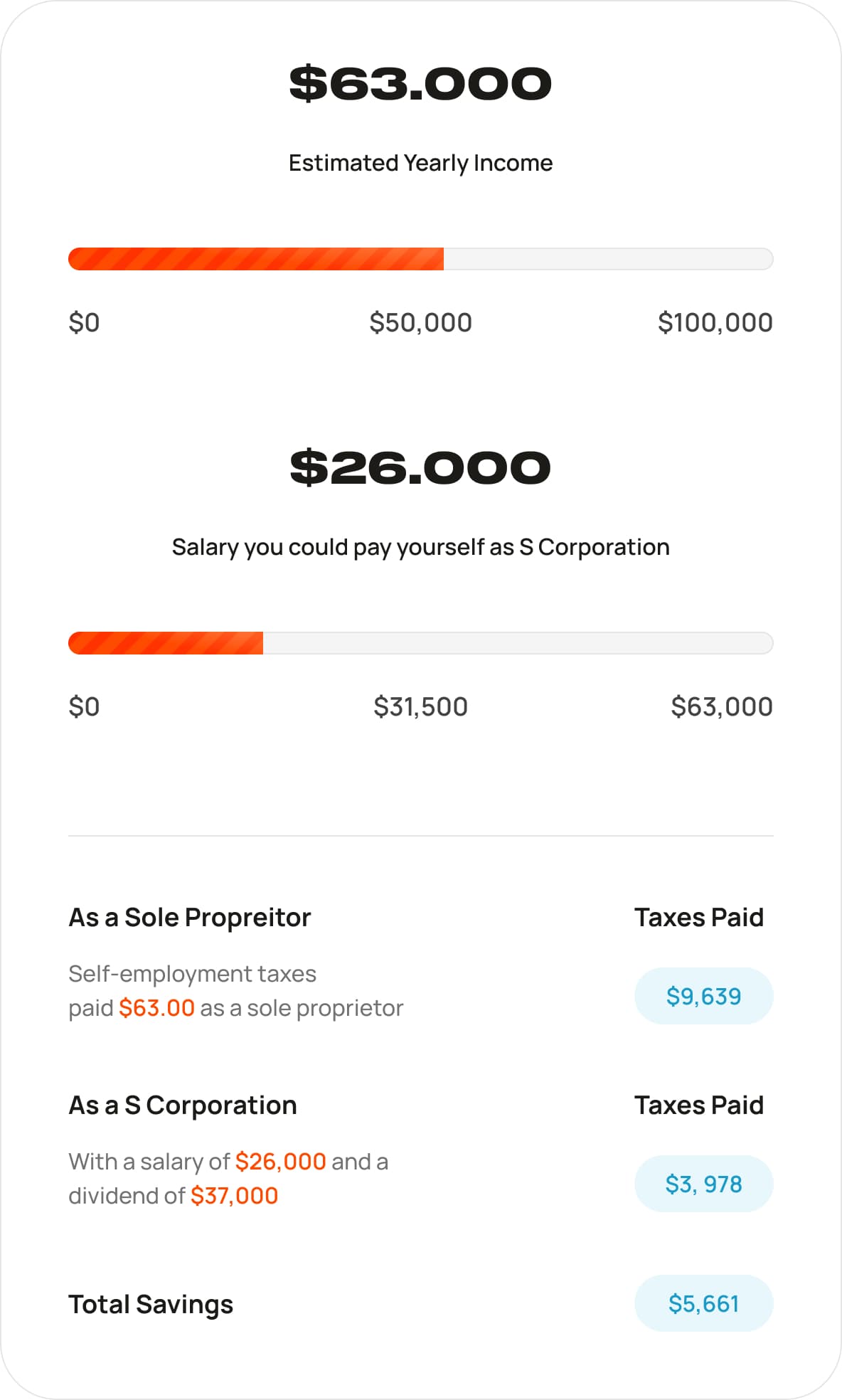
Task: Select the $5,661 Total Savings amount
Action: (703, 1303)
